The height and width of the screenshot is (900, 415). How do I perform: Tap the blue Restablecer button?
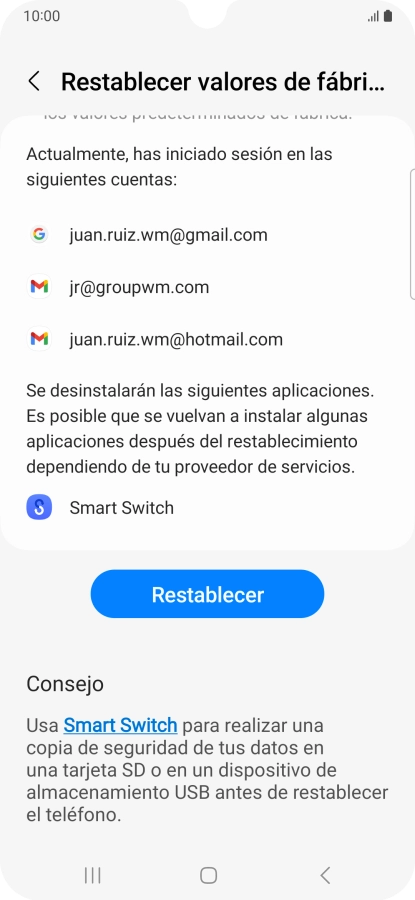(x=207, y=594)
